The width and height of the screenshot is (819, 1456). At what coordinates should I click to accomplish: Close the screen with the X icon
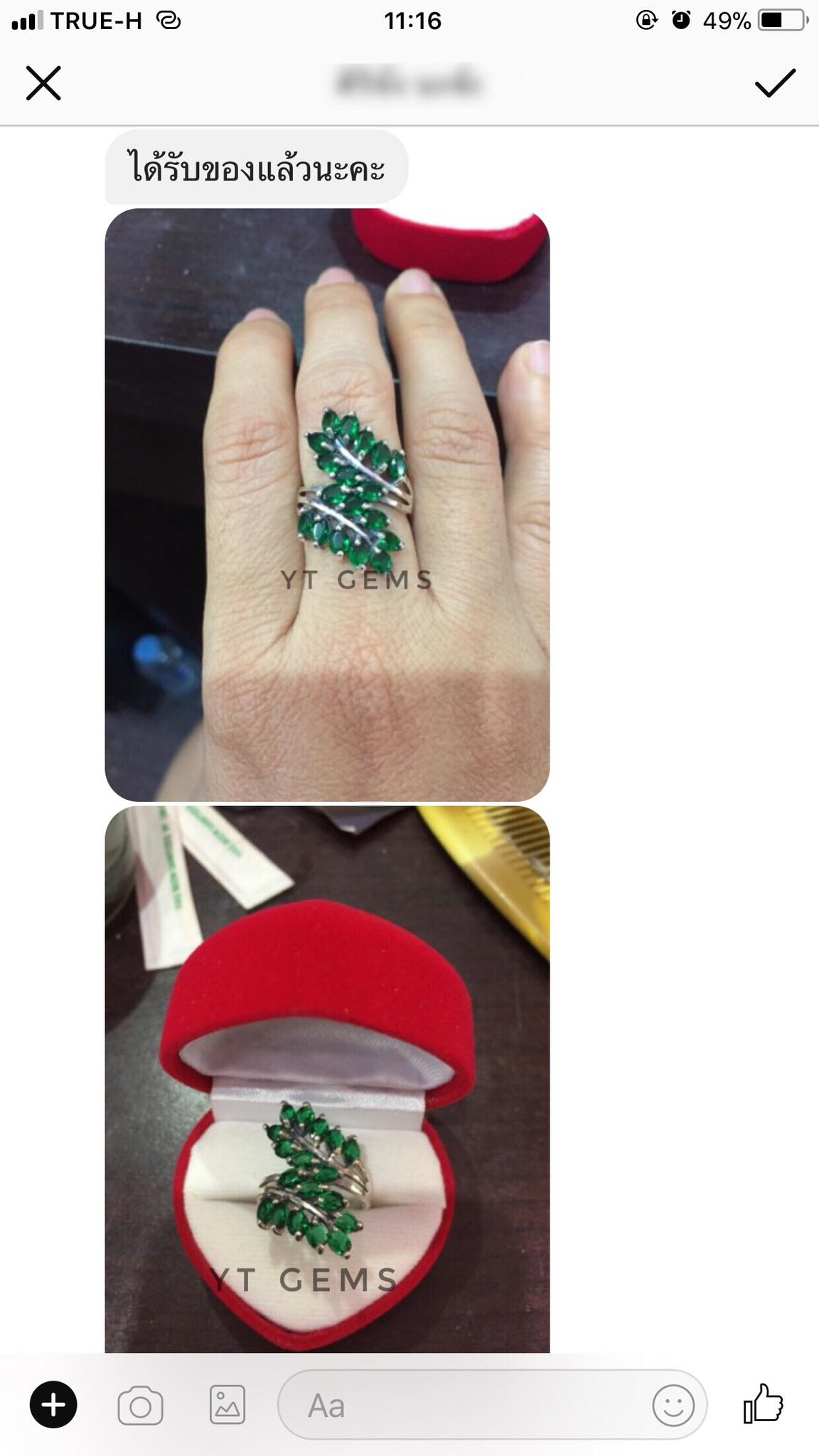click(x=44, y=83)
